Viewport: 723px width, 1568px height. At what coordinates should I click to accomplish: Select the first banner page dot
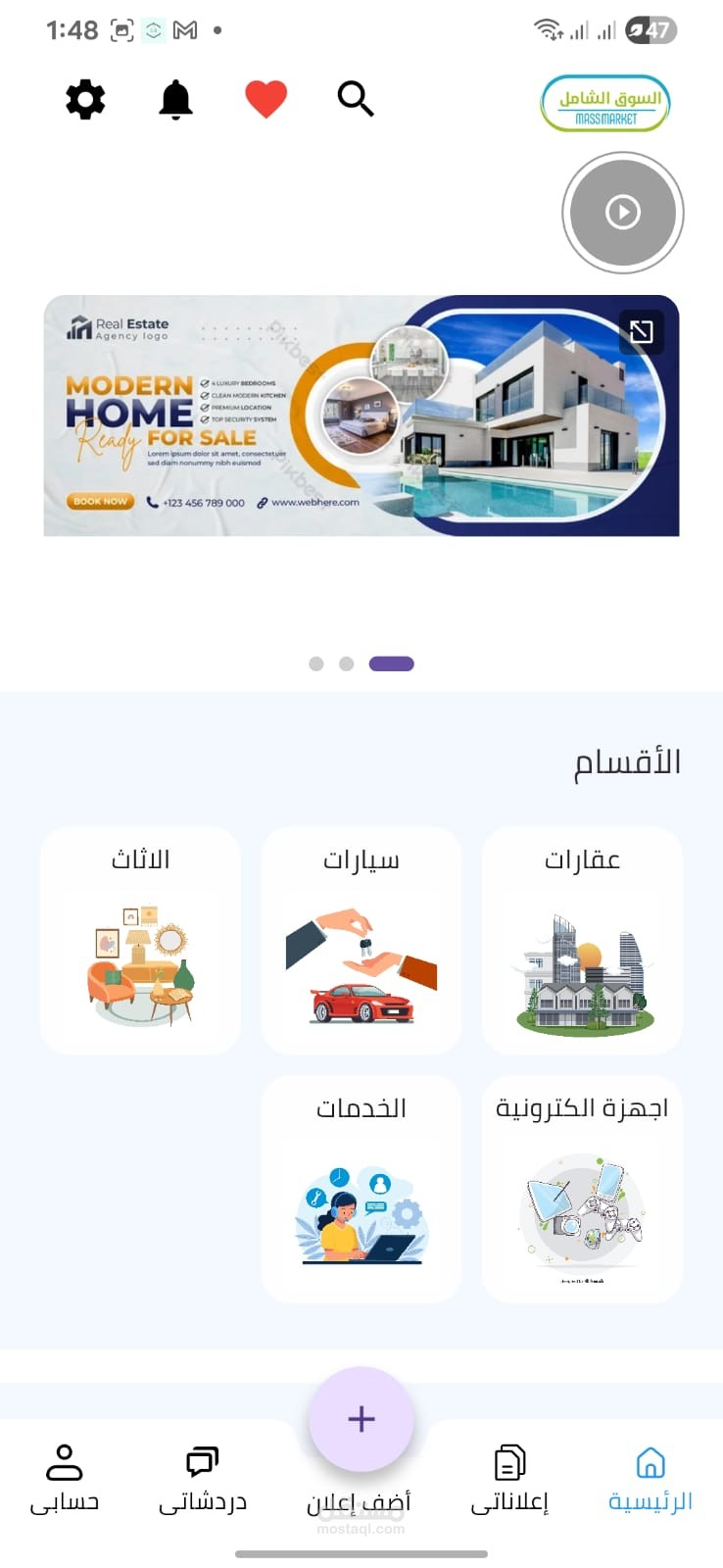point(315,663)
